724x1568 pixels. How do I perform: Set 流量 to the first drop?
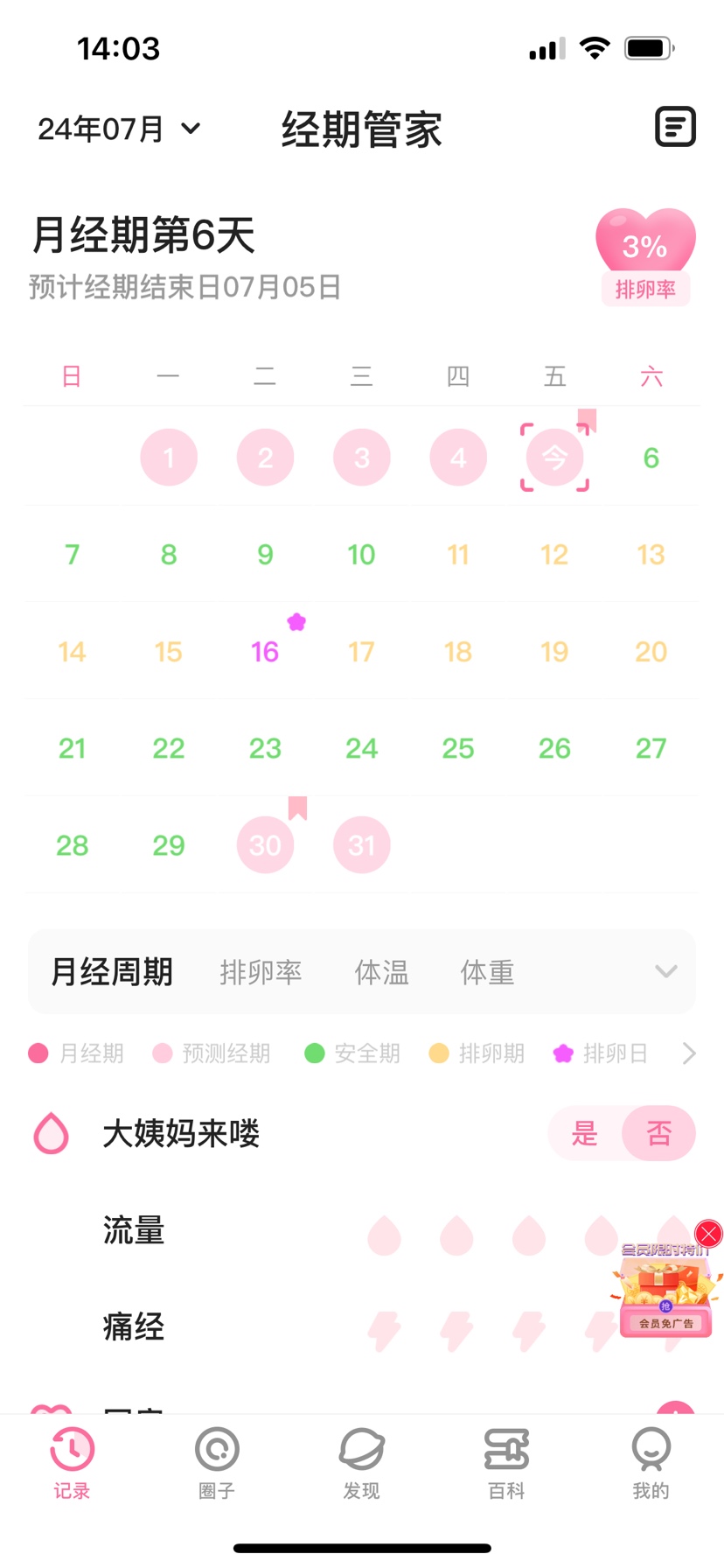tap(384, 1235)
